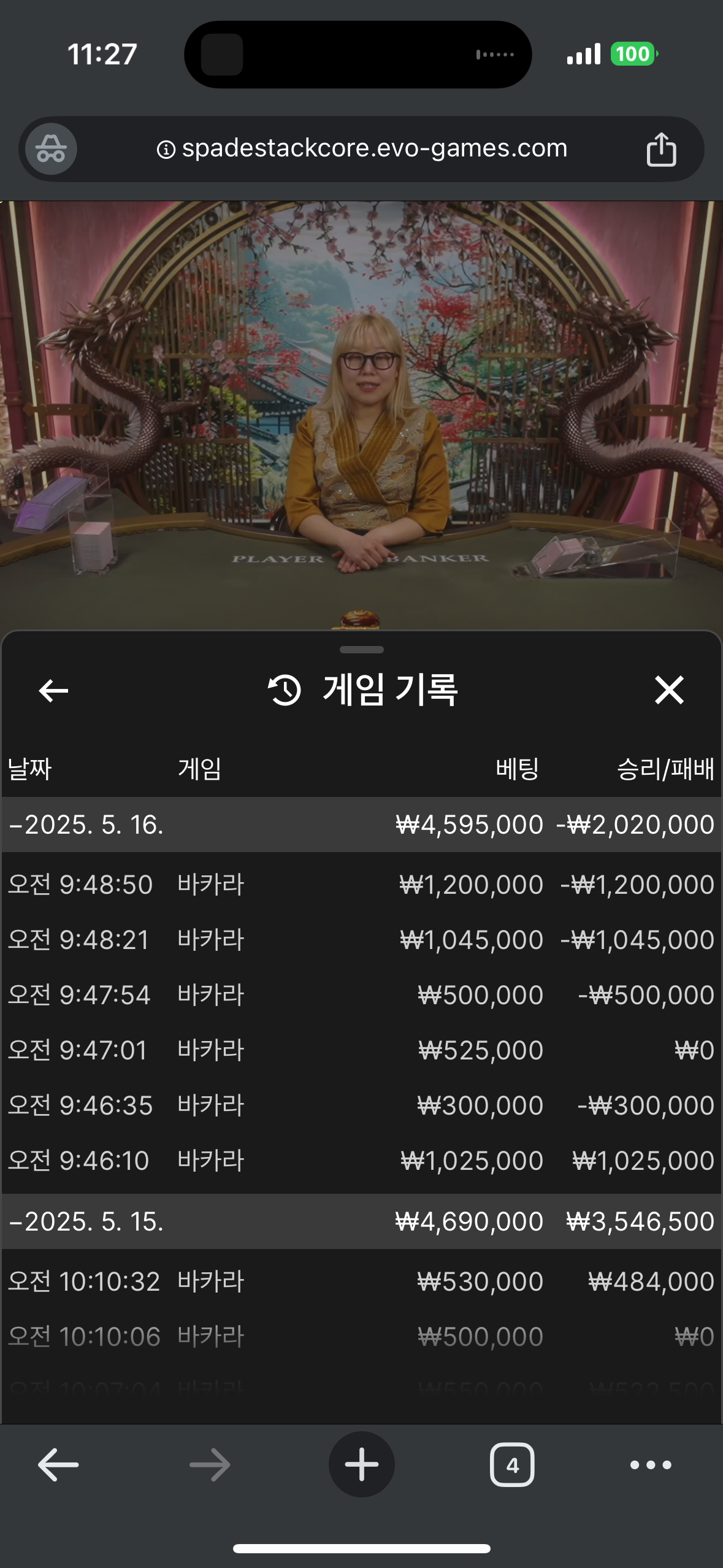The height and width of the screenshot is (1568, 723).
Task: Open the 오전 9:48:50 baccarat record
Action: pos(361,885)
